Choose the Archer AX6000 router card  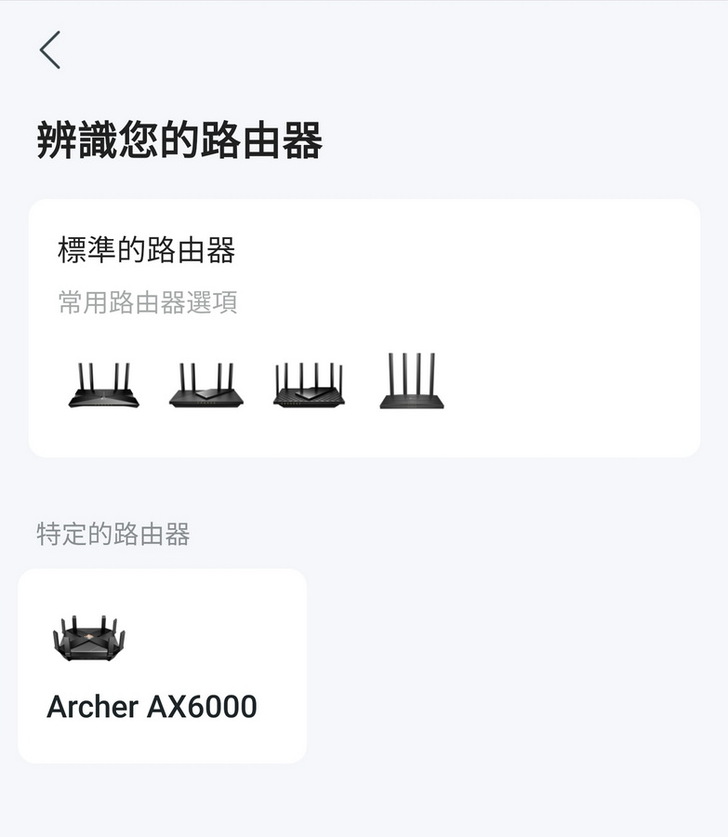162,666
